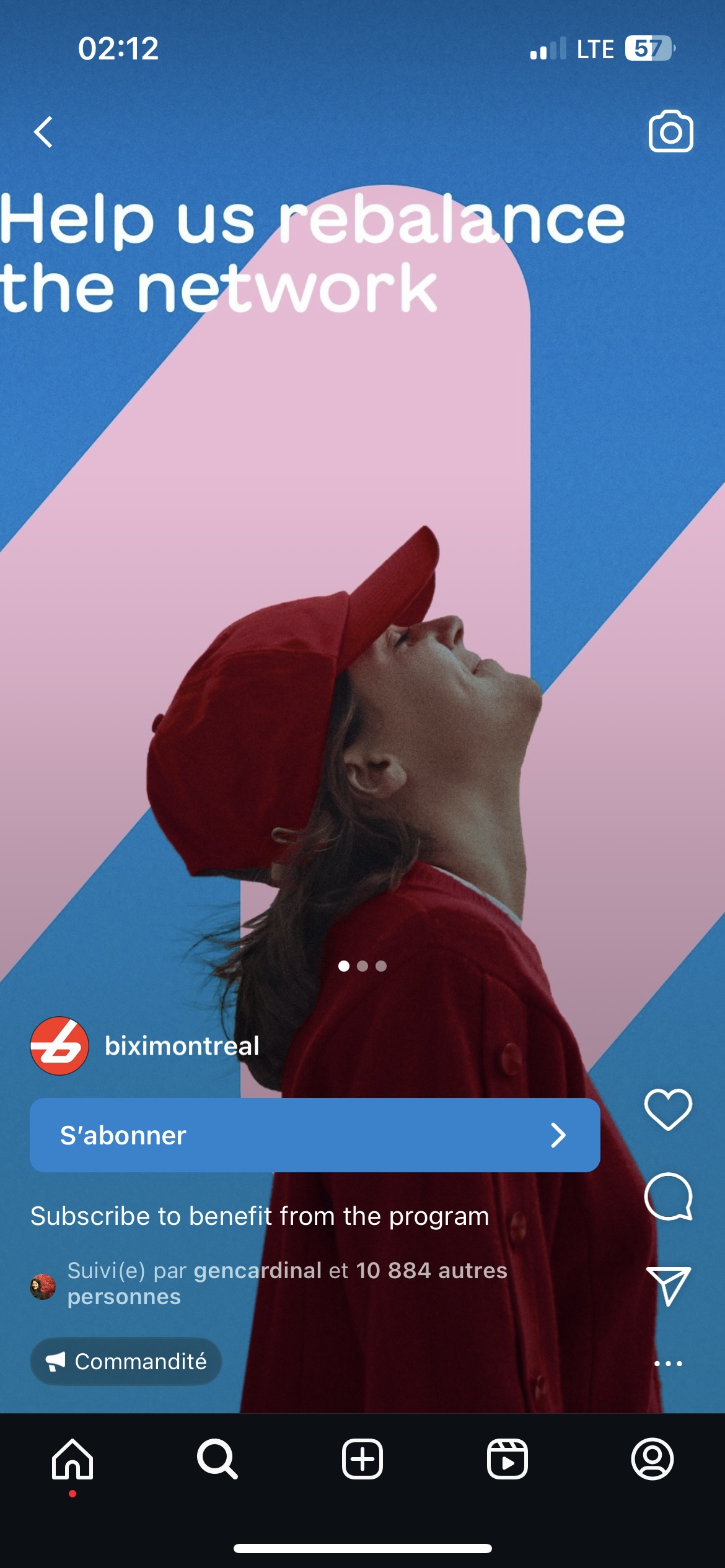Tap the S'abonner button
The image size is (725, 1568).
coord(315,1135)
